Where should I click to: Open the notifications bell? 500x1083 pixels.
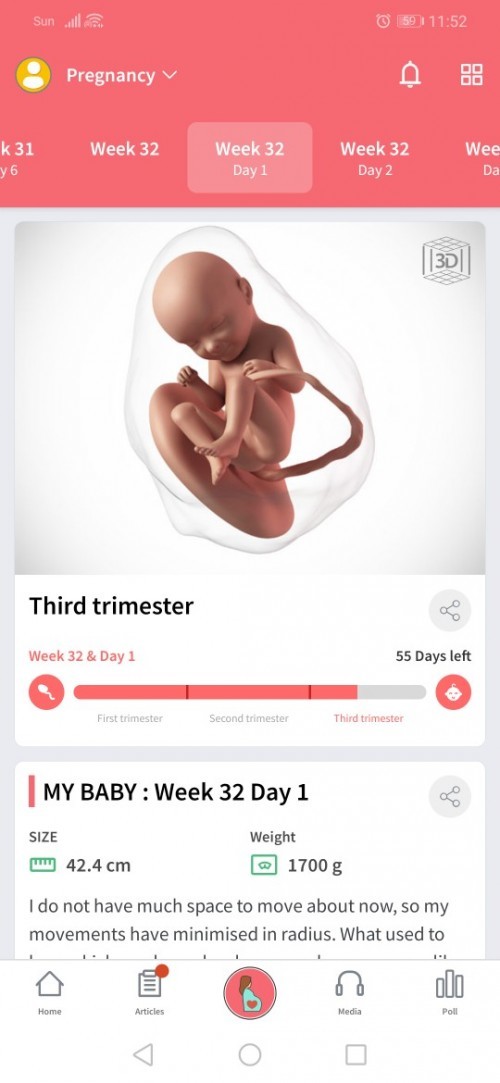(410, 74)
